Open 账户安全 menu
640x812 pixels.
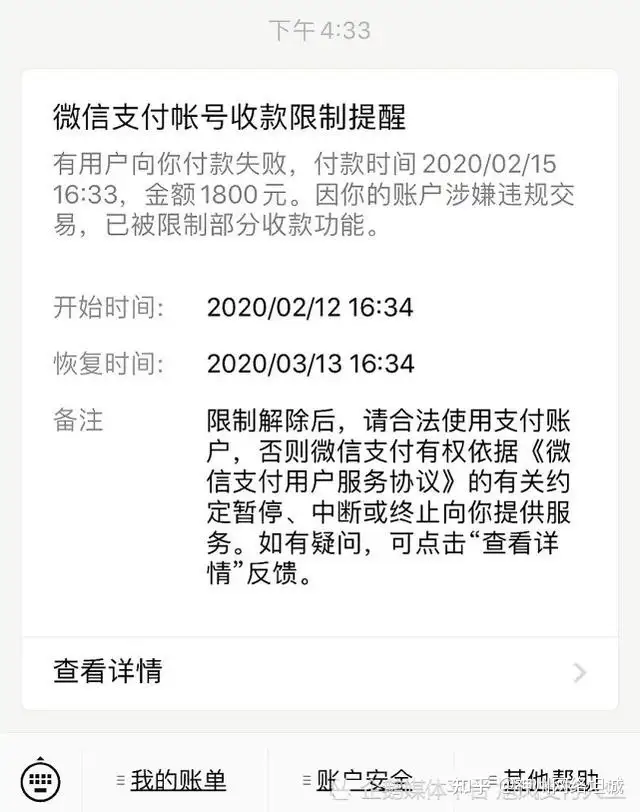pos(358,780)
